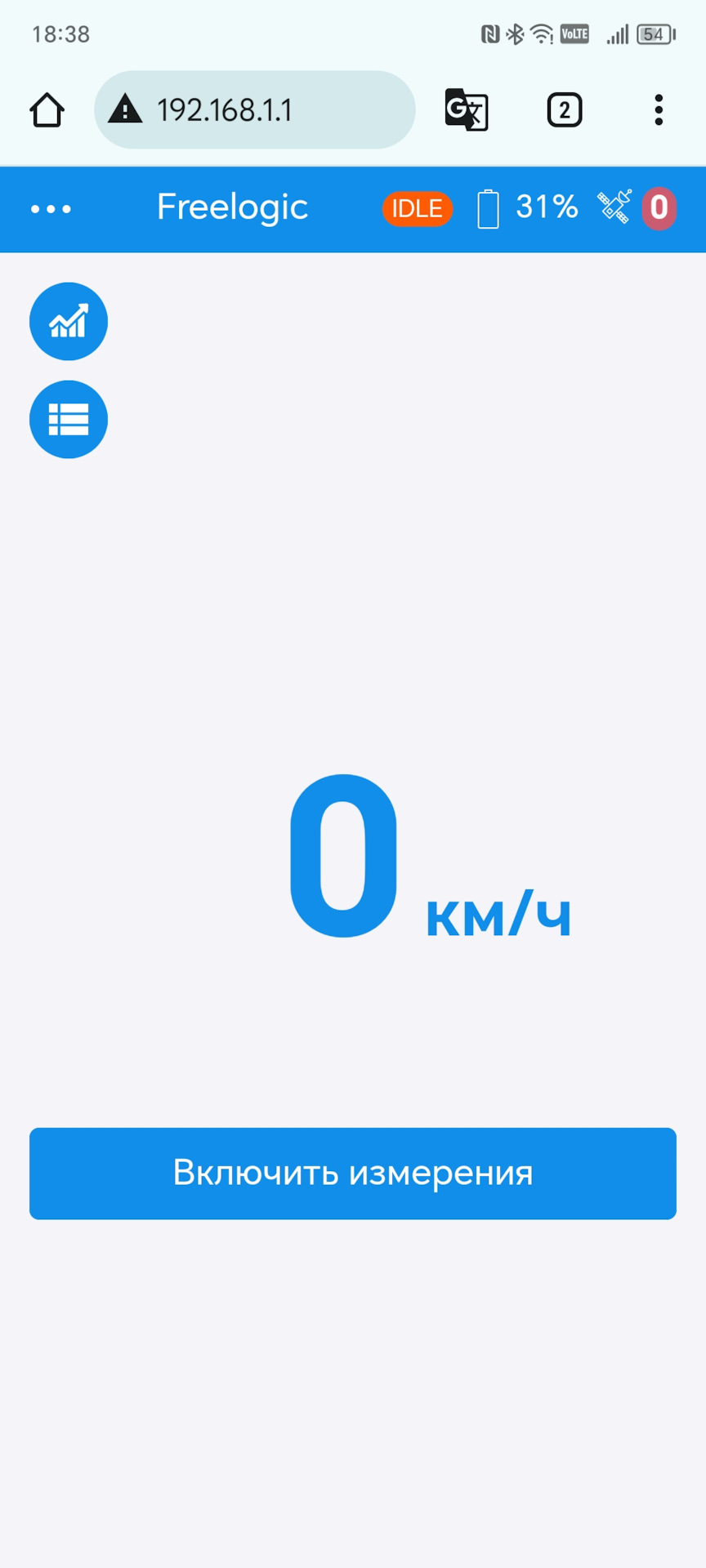Check device battery icon next to 31%
Image resolution: width=706 pixels, height=1568 pixels.
tap(488, 208)
